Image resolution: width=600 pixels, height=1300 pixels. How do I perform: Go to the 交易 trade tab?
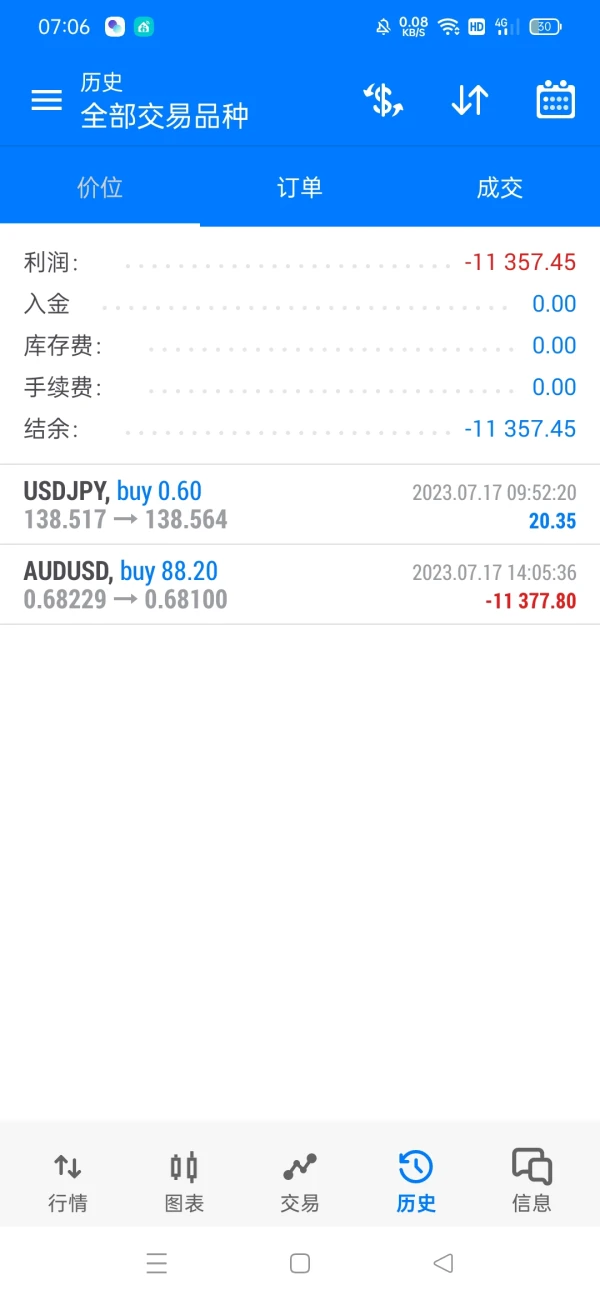(300, 1181)
